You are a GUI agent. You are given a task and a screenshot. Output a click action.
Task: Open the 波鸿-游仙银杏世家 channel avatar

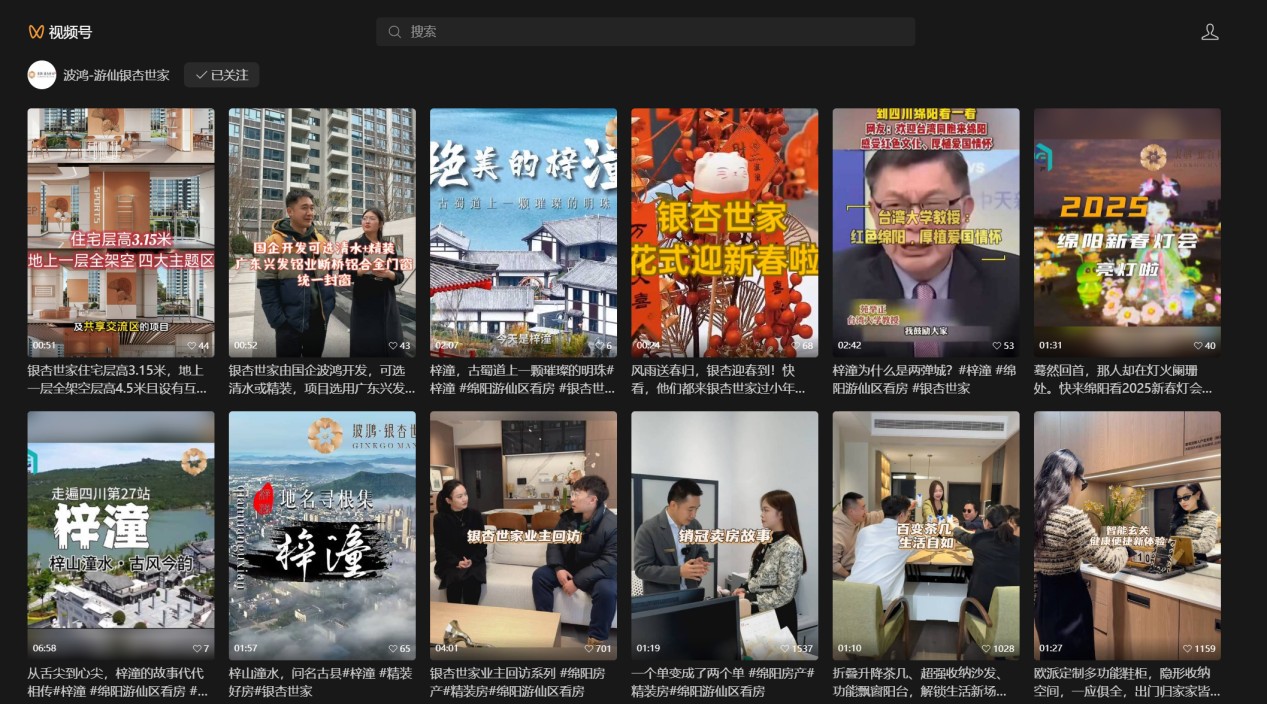42,75
